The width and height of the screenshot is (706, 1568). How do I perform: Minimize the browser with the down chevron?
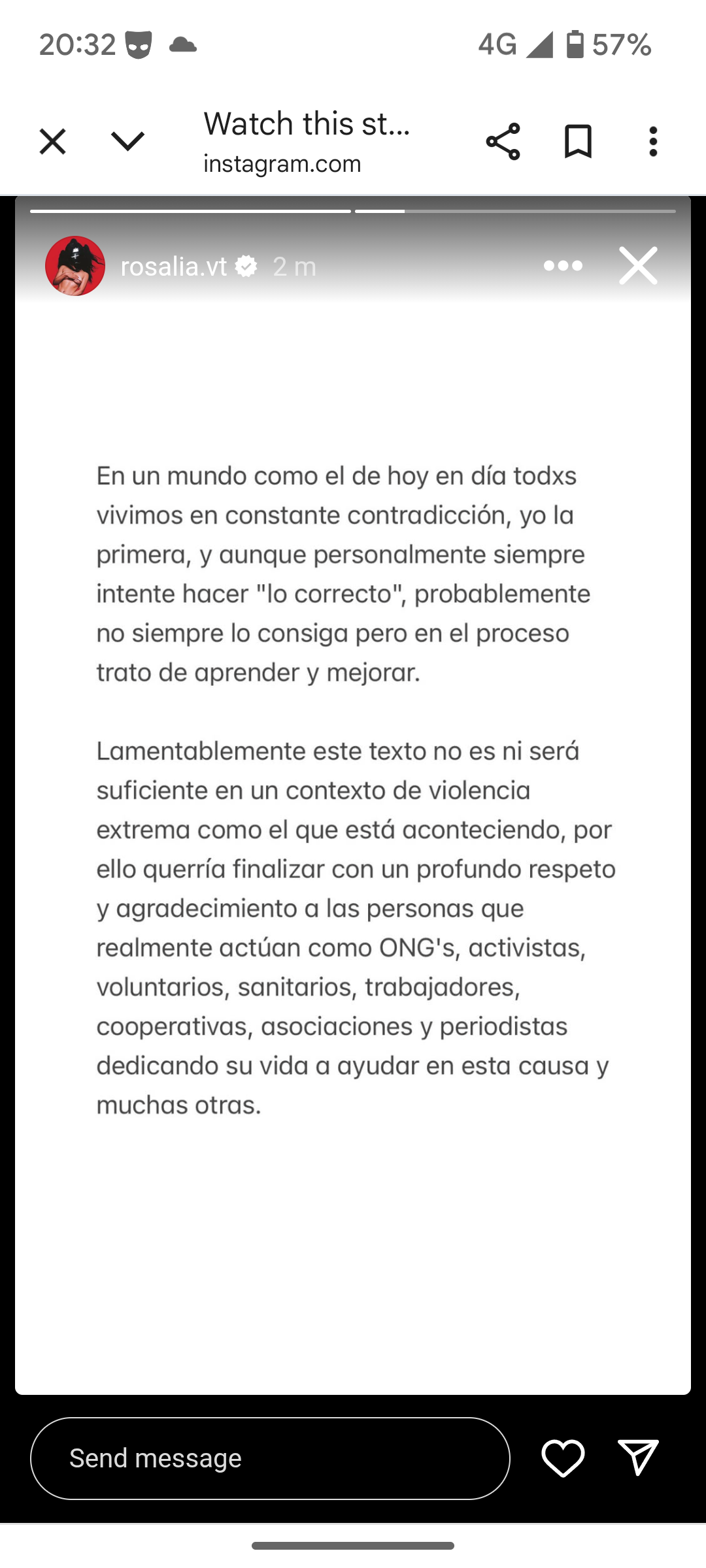point(127,141)
